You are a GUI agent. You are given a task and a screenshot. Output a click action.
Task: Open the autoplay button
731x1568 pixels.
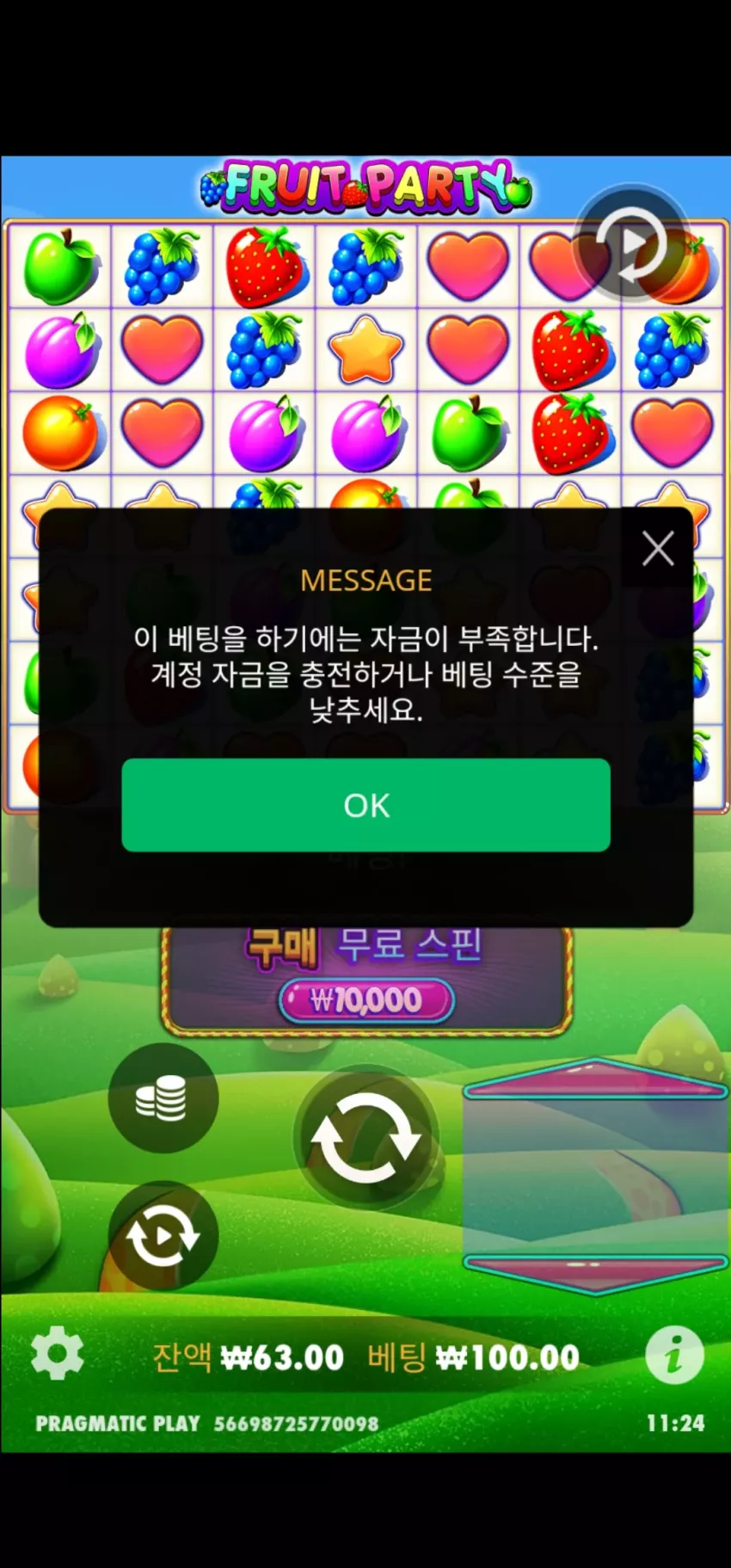163,1236
